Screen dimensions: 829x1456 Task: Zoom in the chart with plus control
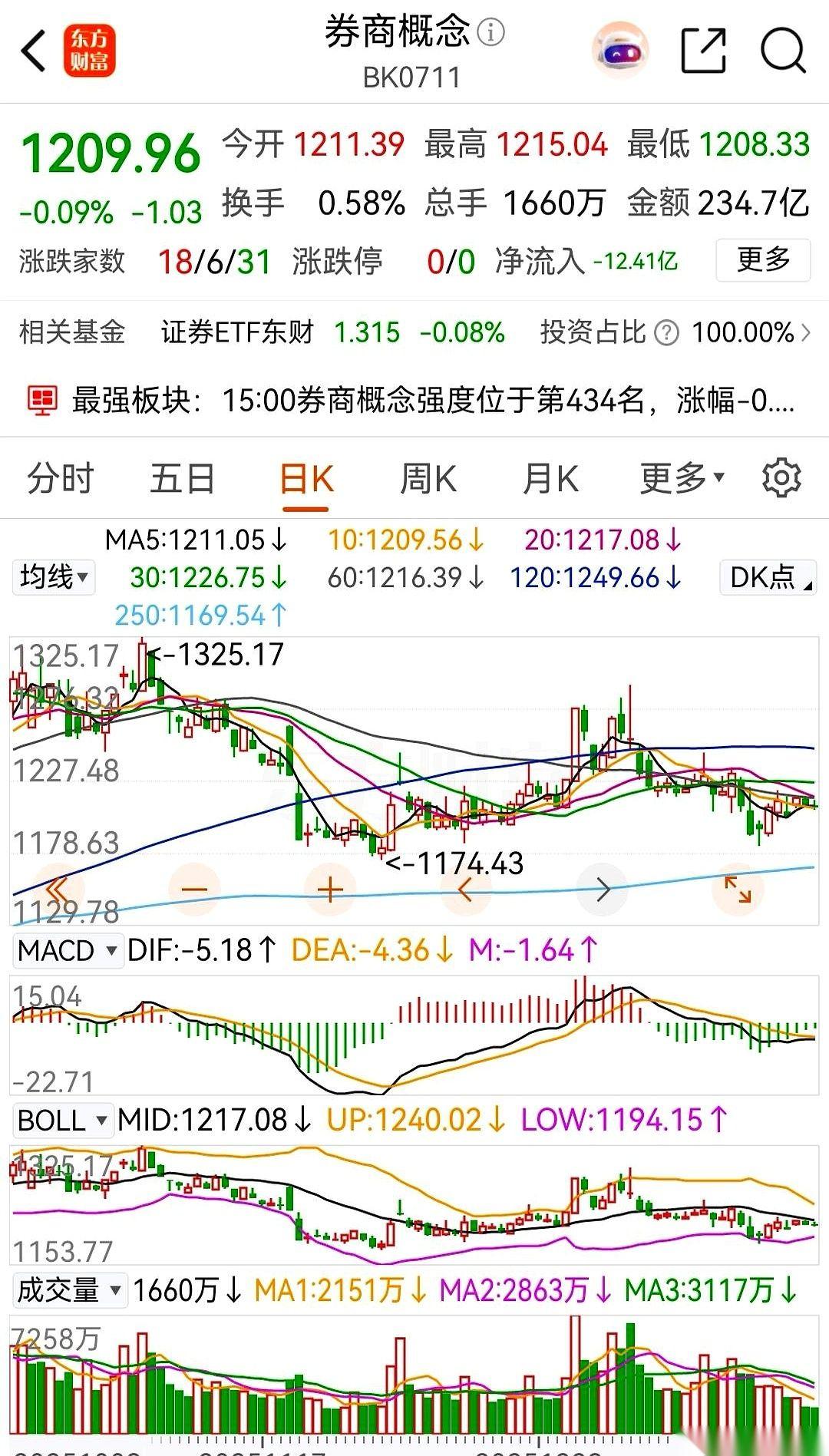pyautogui.click(x=329, y=889)
